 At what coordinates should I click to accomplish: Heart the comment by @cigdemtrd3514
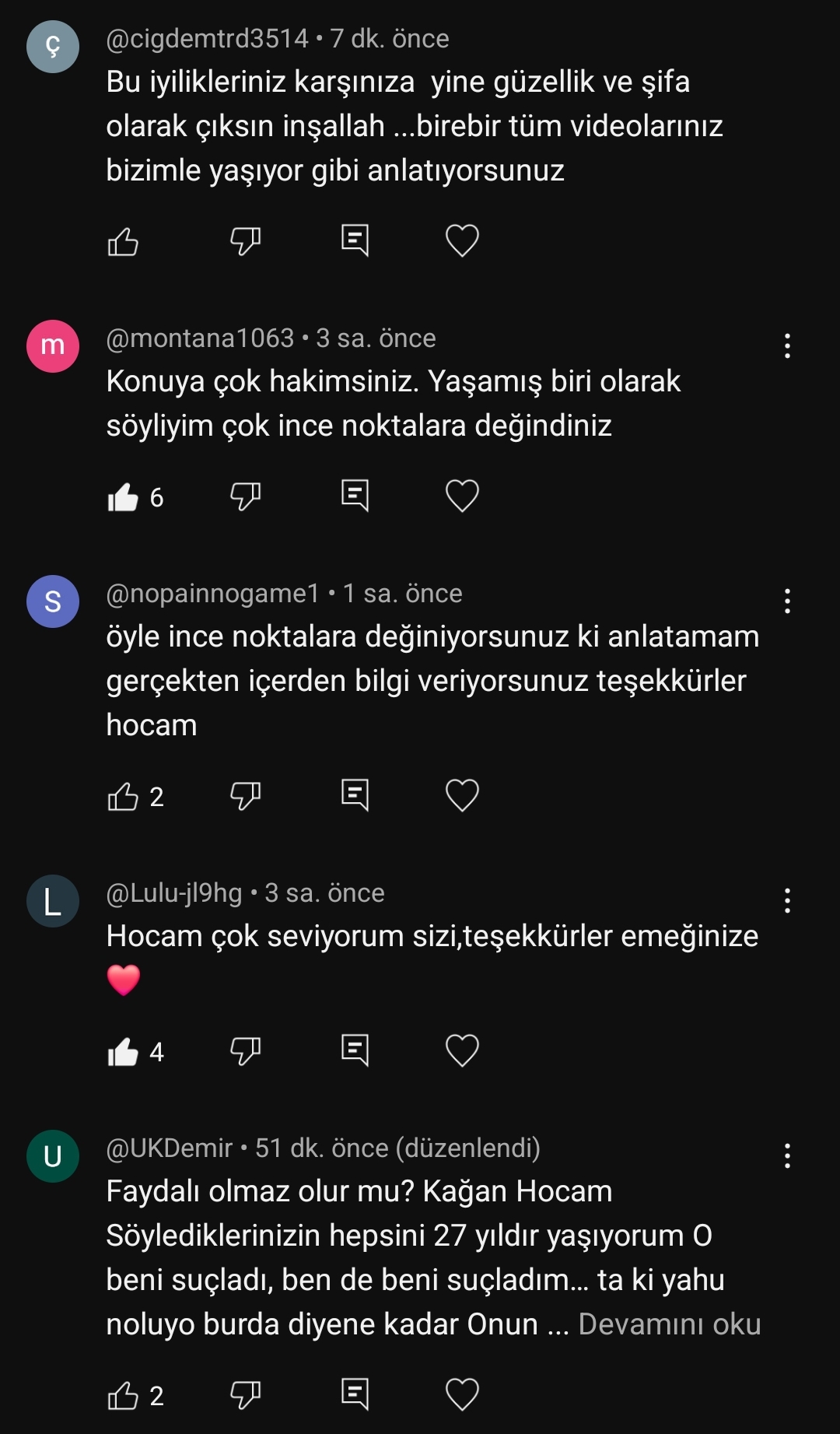[x=462, y=240]
